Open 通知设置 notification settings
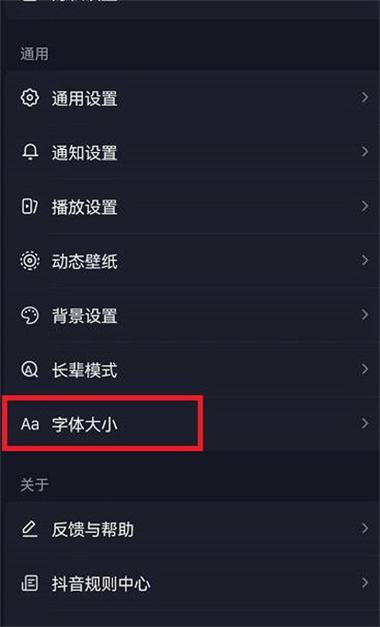 192,152
